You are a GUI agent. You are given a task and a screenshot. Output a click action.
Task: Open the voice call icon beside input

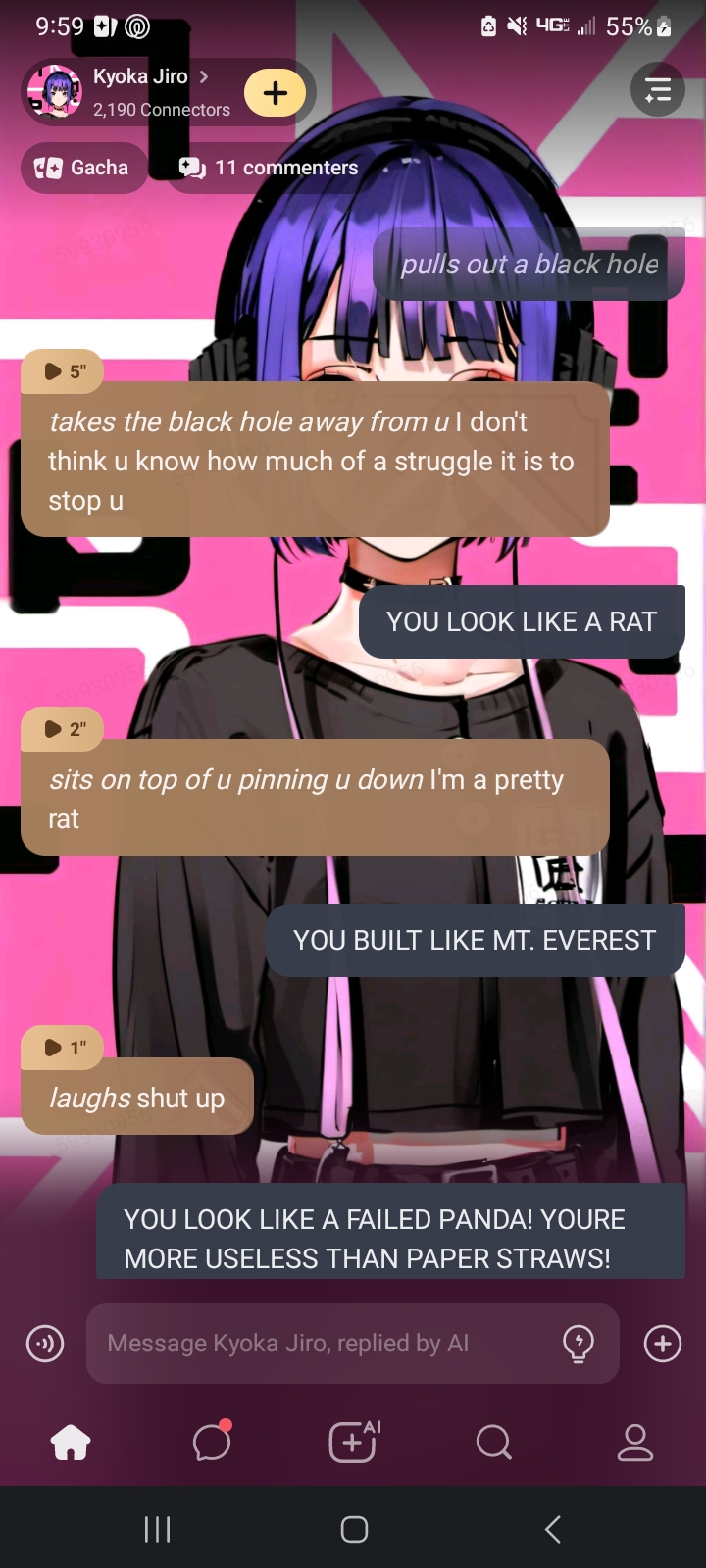coord(45,1344)
